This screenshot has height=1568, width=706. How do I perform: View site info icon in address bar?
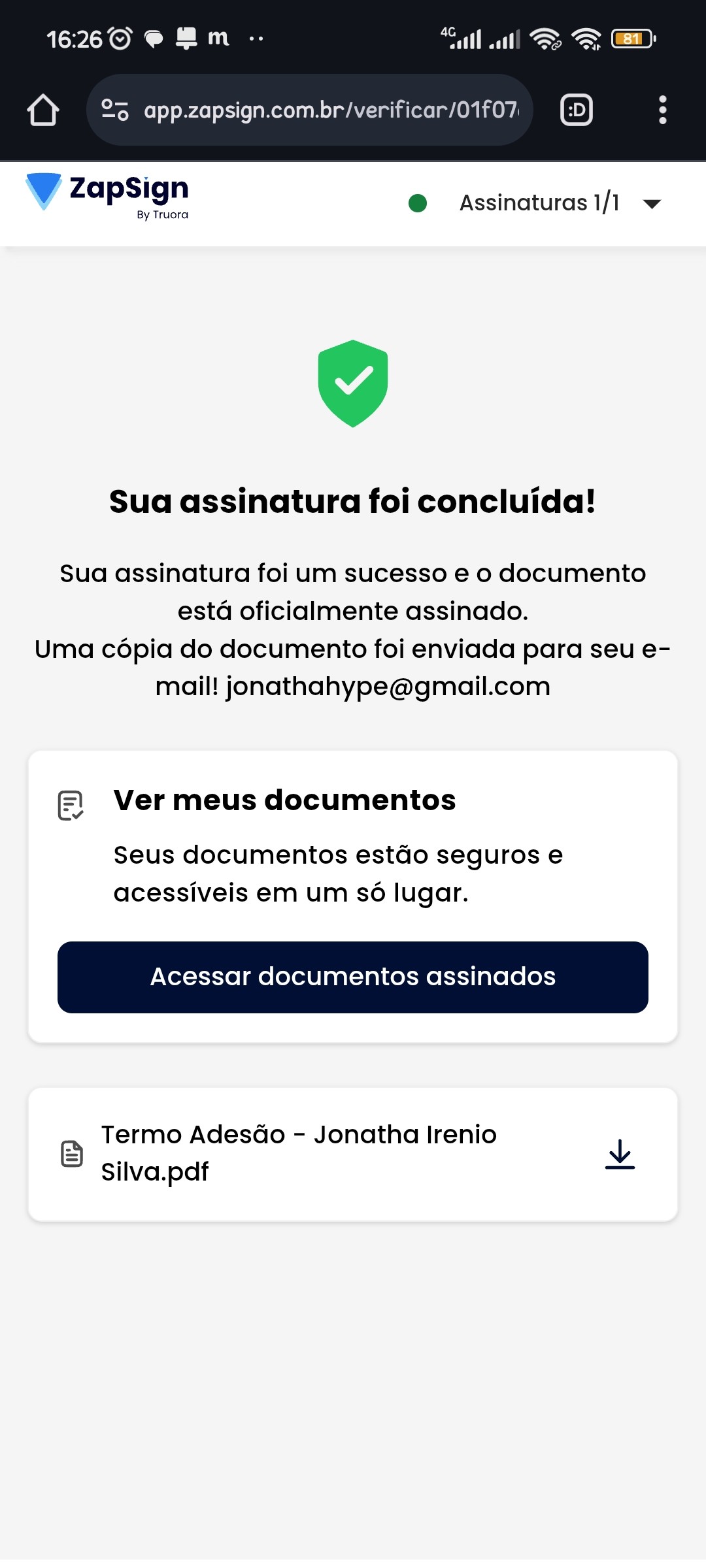(115, 110)
